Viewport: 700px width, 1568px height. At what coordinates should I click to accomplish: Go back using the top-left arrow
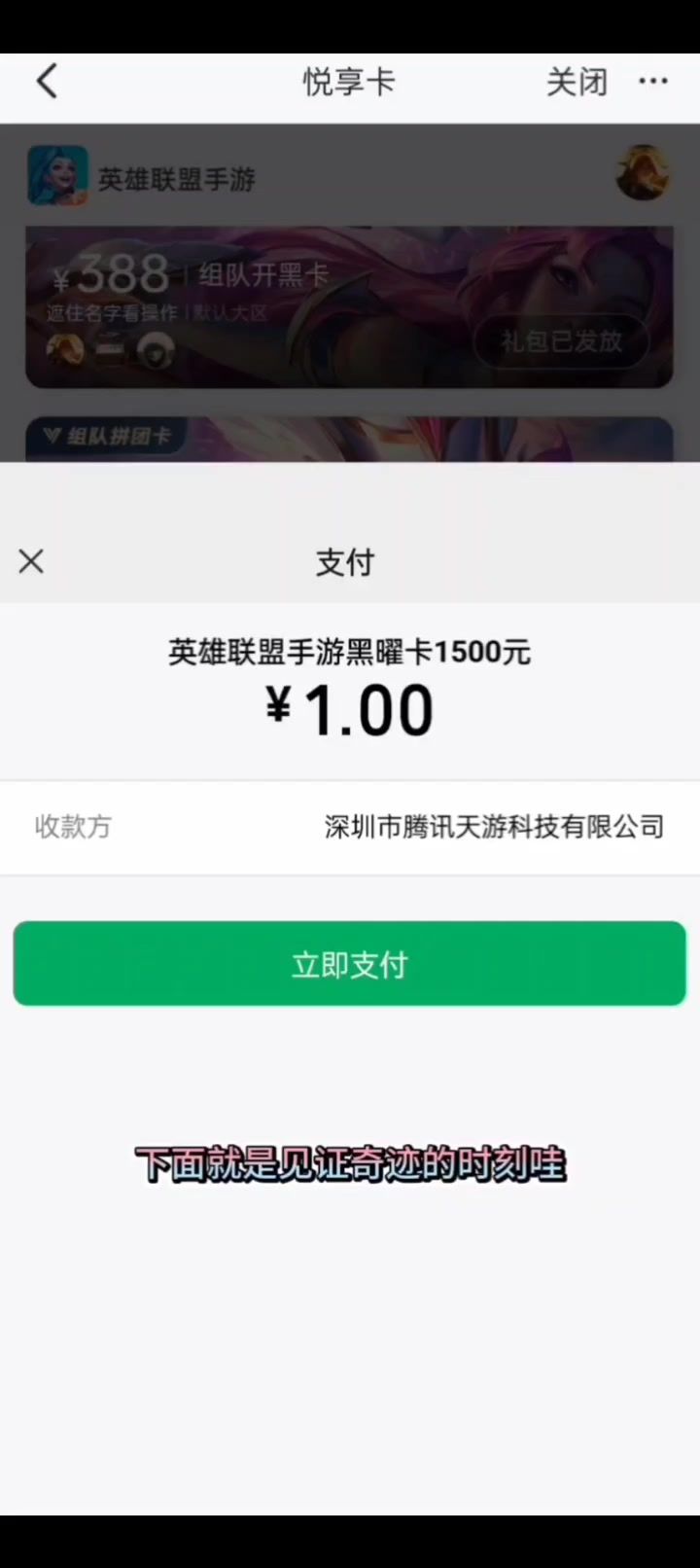(x=47, y=82)
